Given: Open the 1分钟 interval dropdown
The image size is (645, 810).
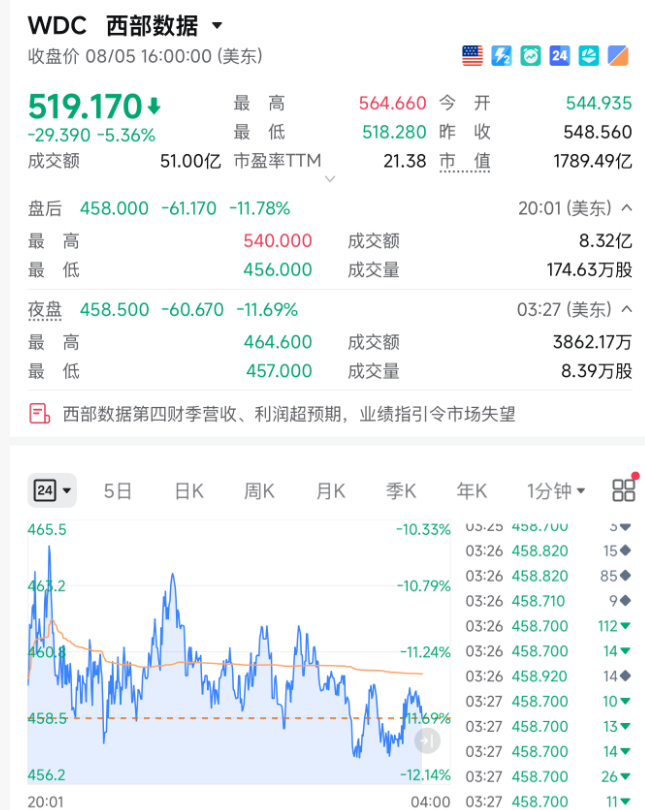Looking at the screenshot, I should pyautogui.click(x=556, y=491).
